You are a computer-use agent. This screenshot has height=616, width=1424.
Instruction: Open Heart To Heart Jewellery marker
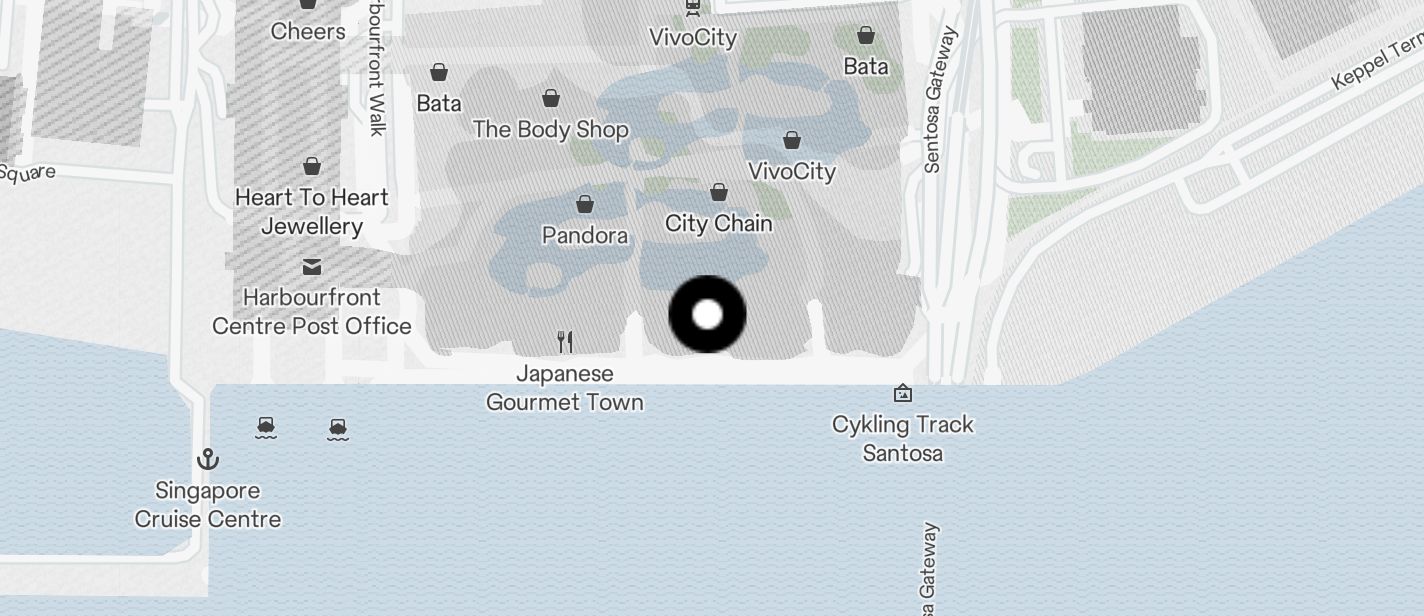coord(312,166)
